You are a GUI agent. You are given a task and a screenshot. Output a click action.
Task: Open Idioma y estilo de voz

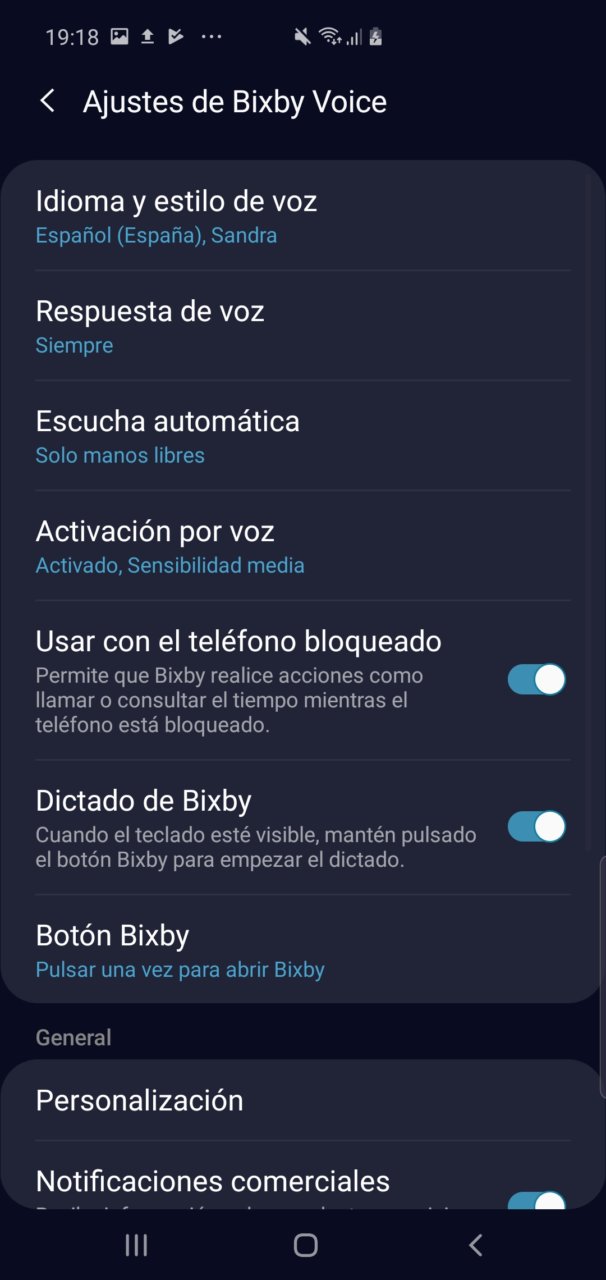click(x=303, y=216)
